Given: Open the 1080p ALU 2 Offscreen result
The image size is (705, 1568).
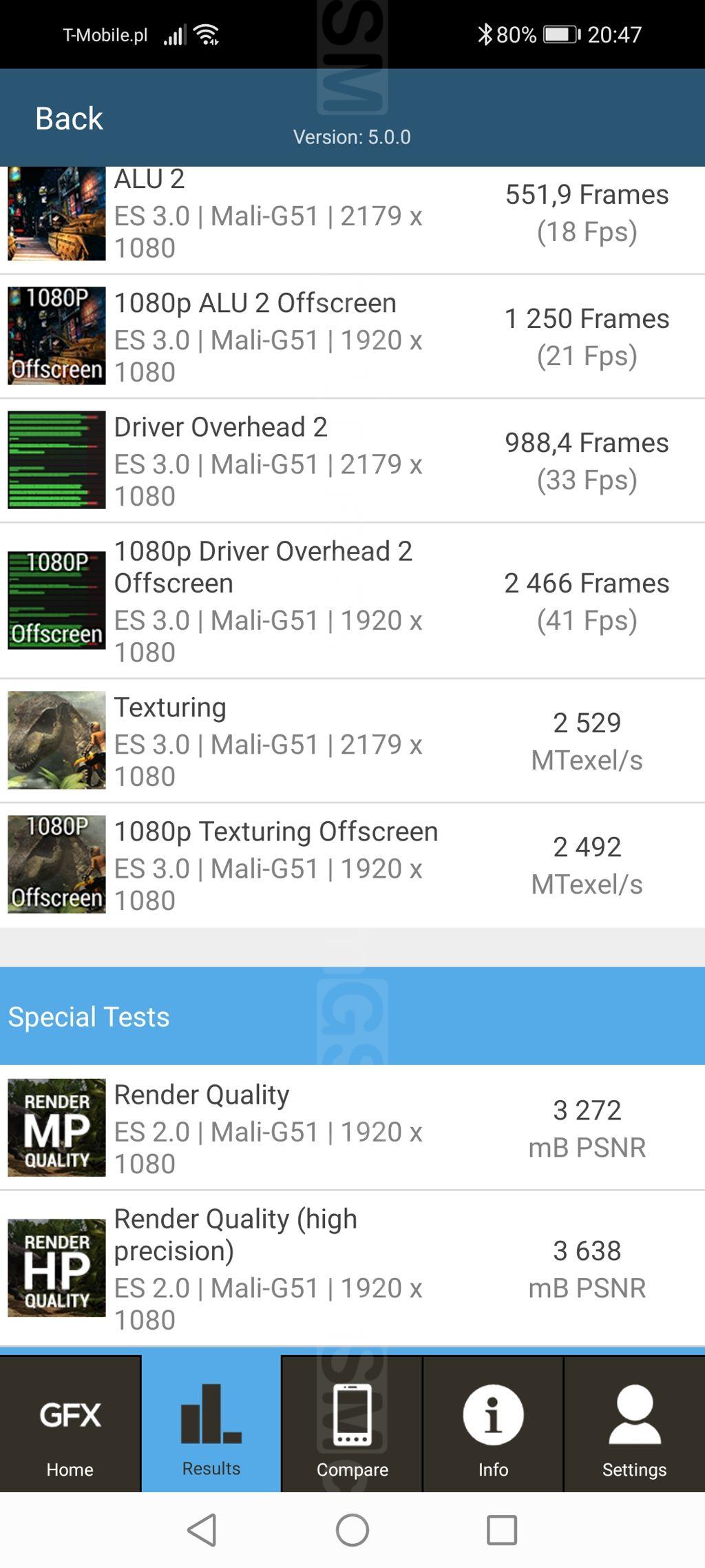Looking at the screenshot, I should 352,337.
